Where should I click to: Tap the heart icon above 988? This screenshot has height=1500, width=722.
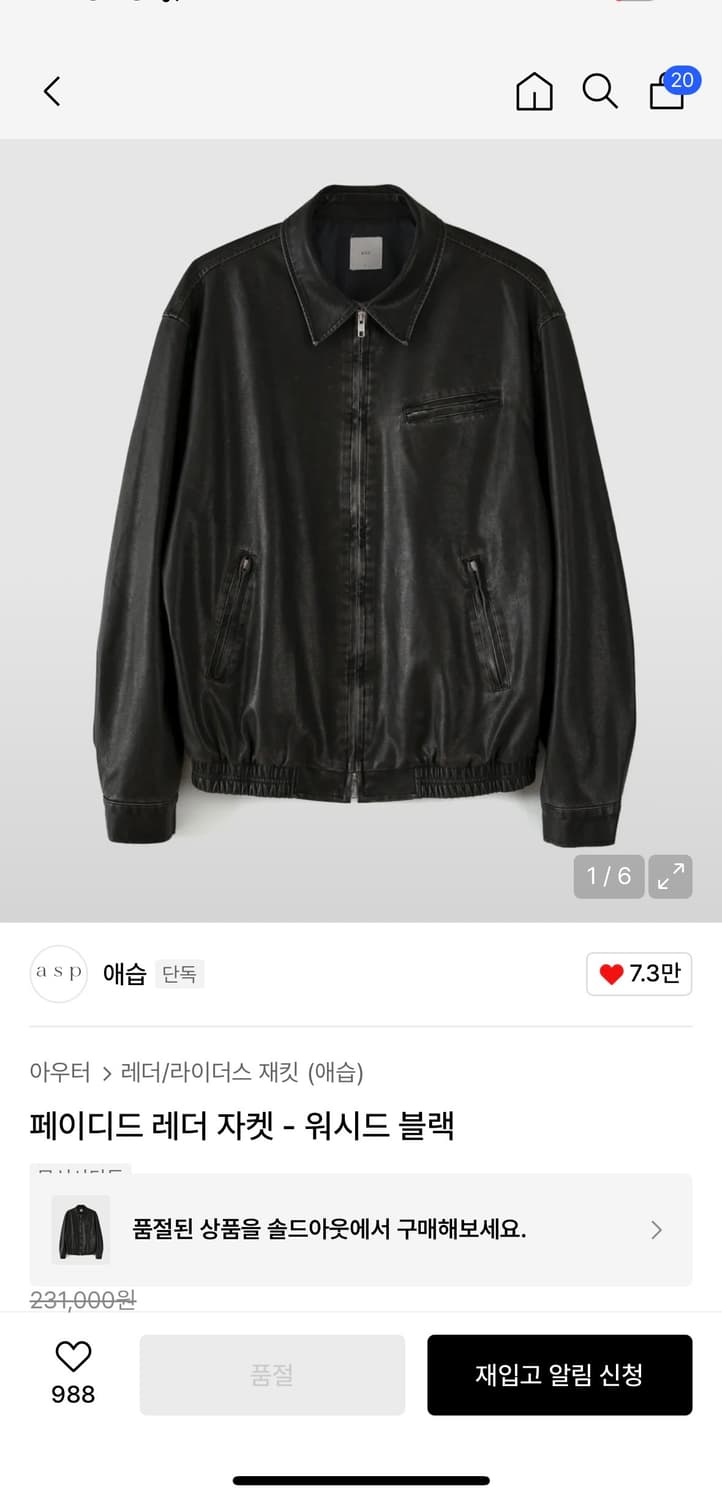tap(71, 1358)
